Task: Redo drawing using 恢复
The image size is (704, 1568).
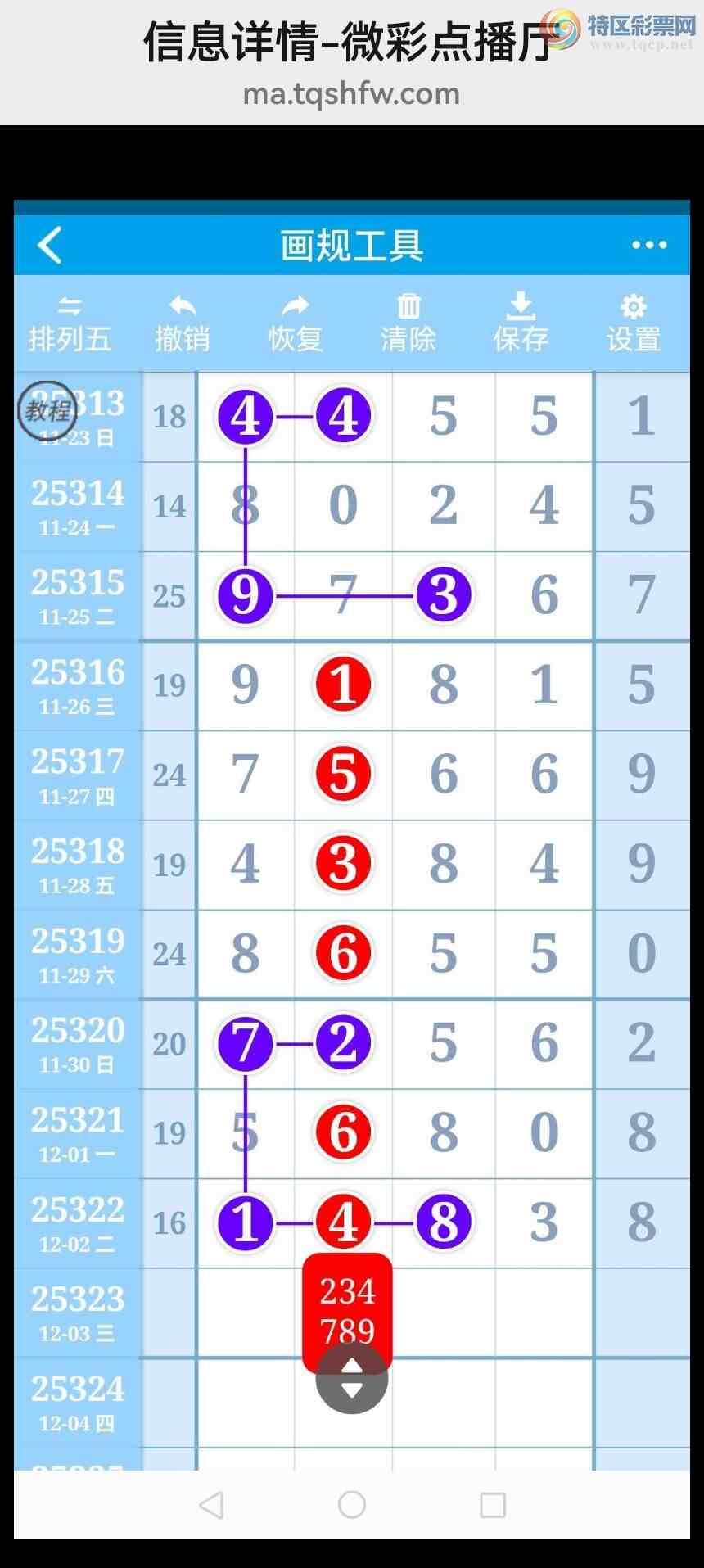Action: [x=296, y=324]
